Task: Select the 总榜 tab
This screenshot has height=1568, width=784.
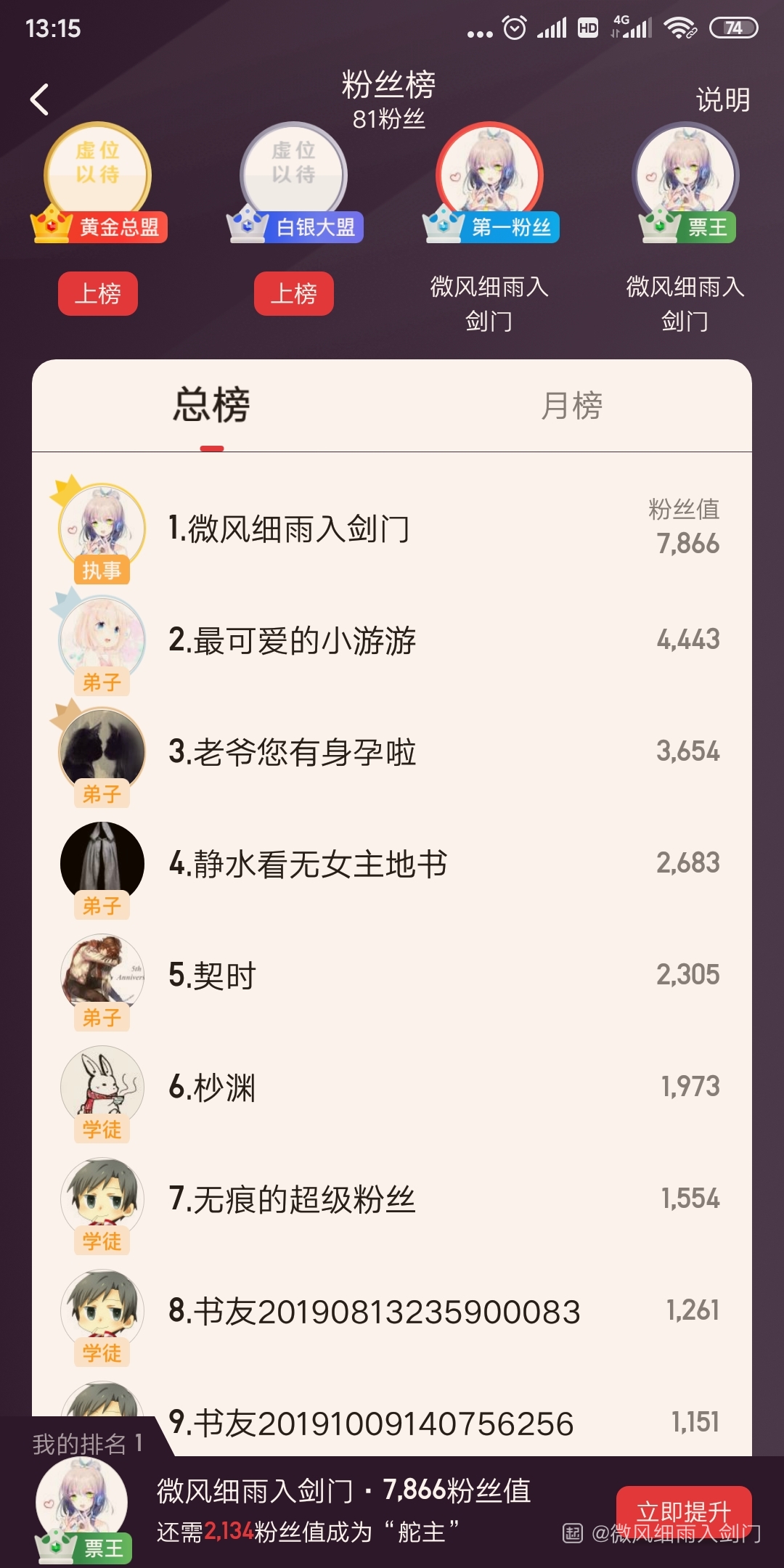Action: pyautogui.click(x=211, y=405)
